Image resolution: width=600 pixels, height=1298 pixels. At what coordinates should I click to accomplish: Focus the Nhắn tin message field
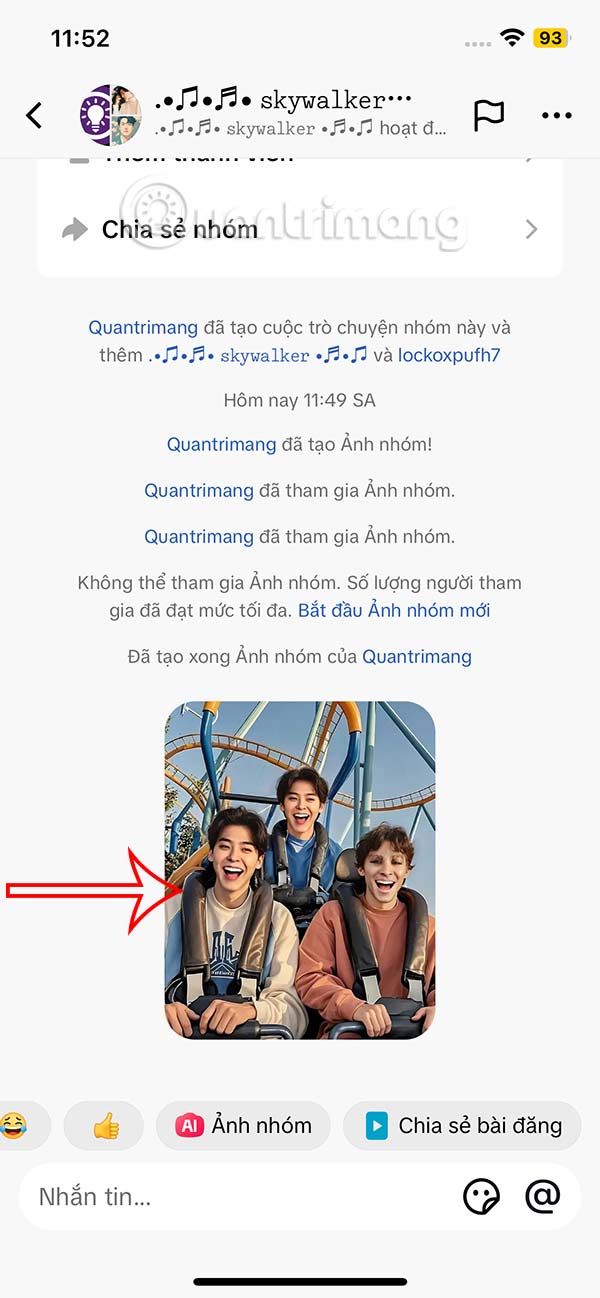coord(240,1196)
